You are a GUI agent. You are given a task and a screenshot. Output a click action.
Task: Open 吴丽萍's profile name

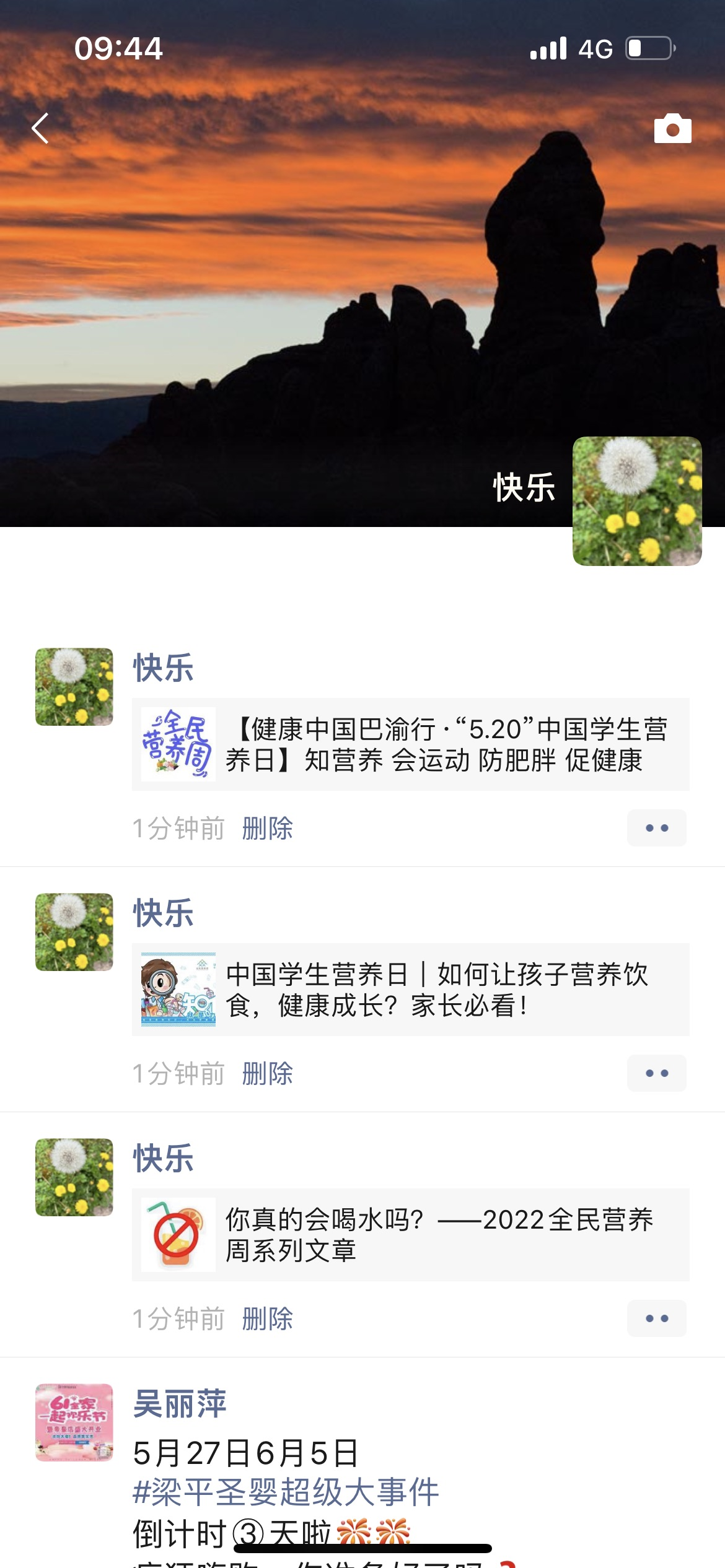[x=180, y=1404]
